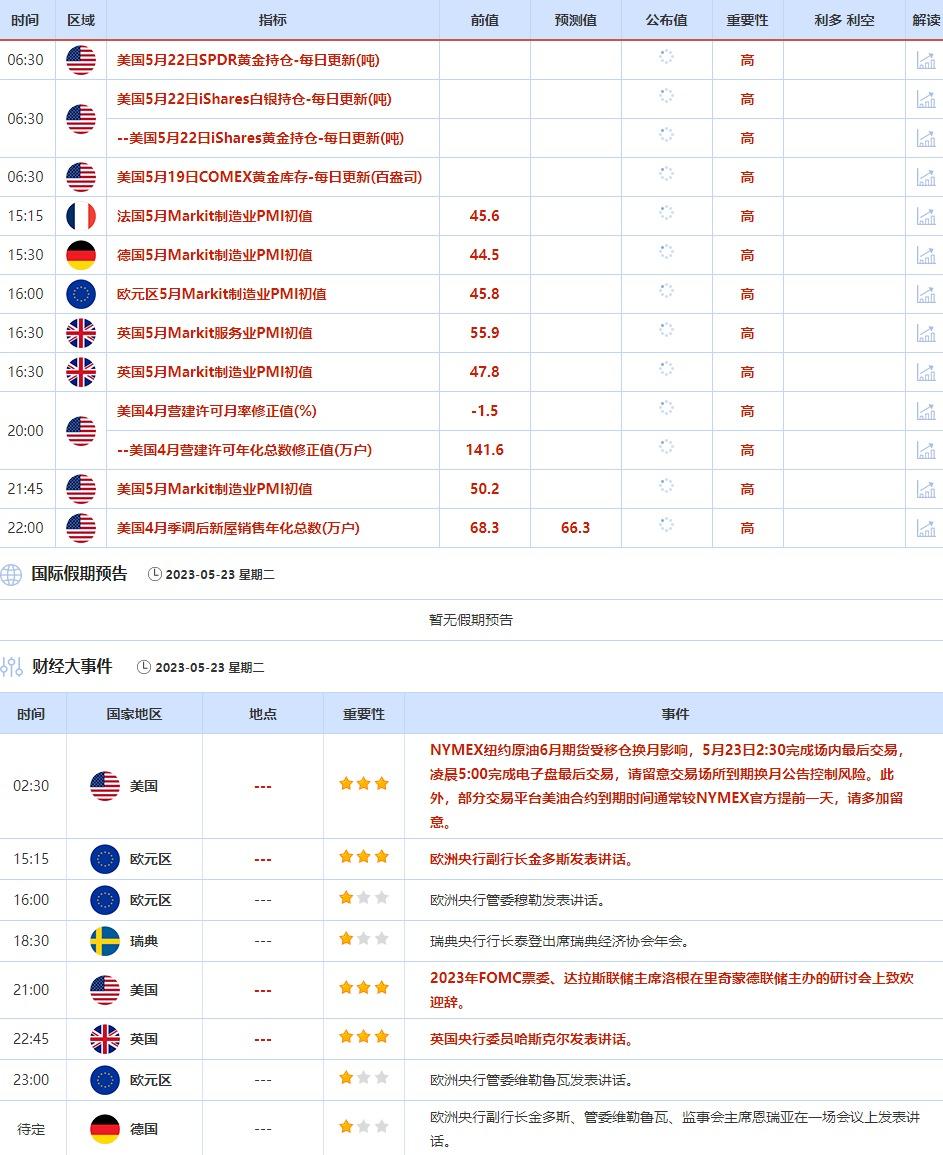Open the 英国5月Markit制造业PMI初值 indicator link
The image size is (943, 1155).
point(214,372)
